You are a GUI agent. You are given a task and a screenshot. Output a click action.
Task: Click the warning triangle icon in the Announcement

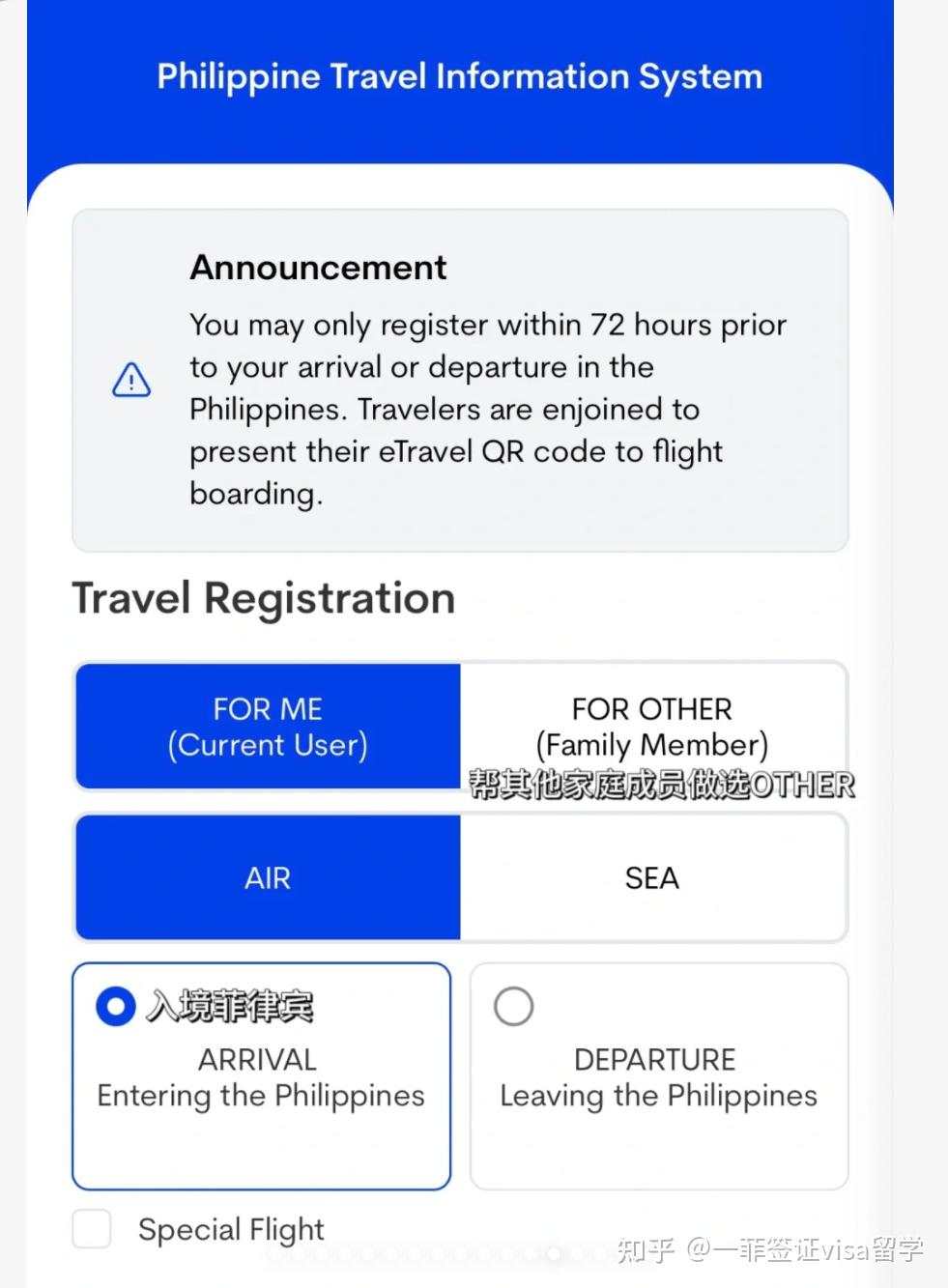point(131,381)
